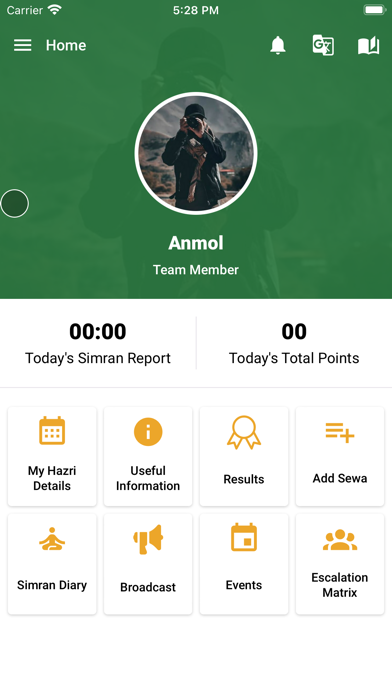
Task: Tap the language translate icon
Action: pyautogui.click(x=323, y=45)
